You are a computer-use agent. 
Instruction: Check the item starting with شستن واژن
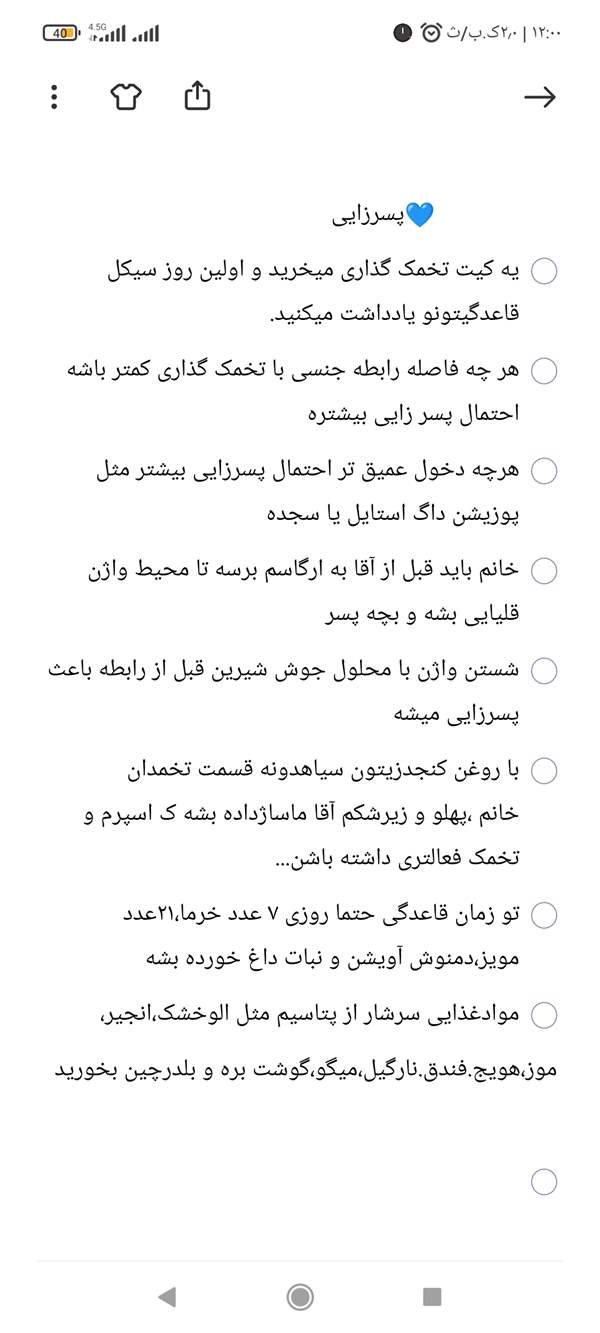544,671
